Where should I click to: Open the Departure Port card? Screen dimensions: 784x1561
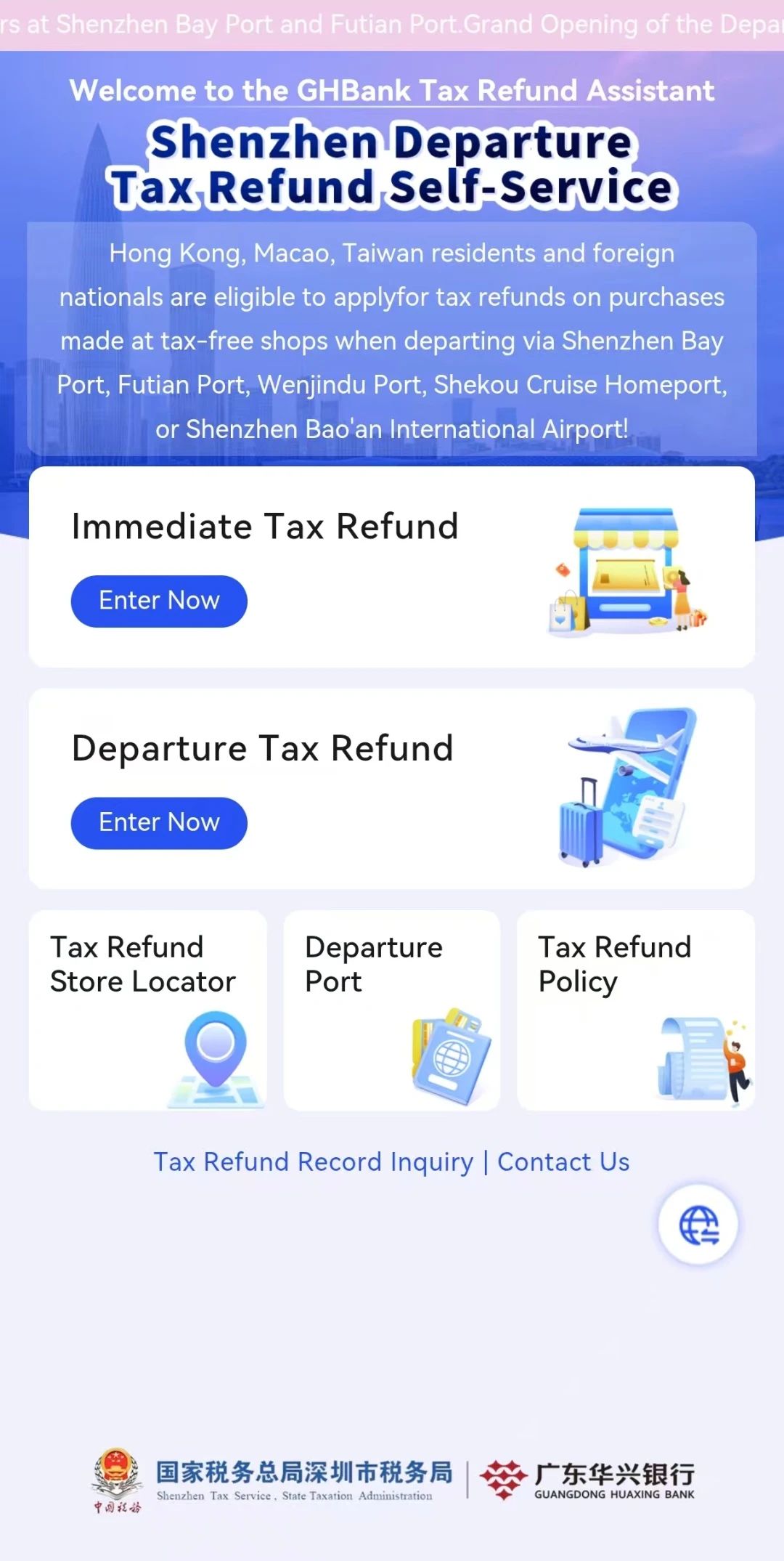[x=392, y=1010]
